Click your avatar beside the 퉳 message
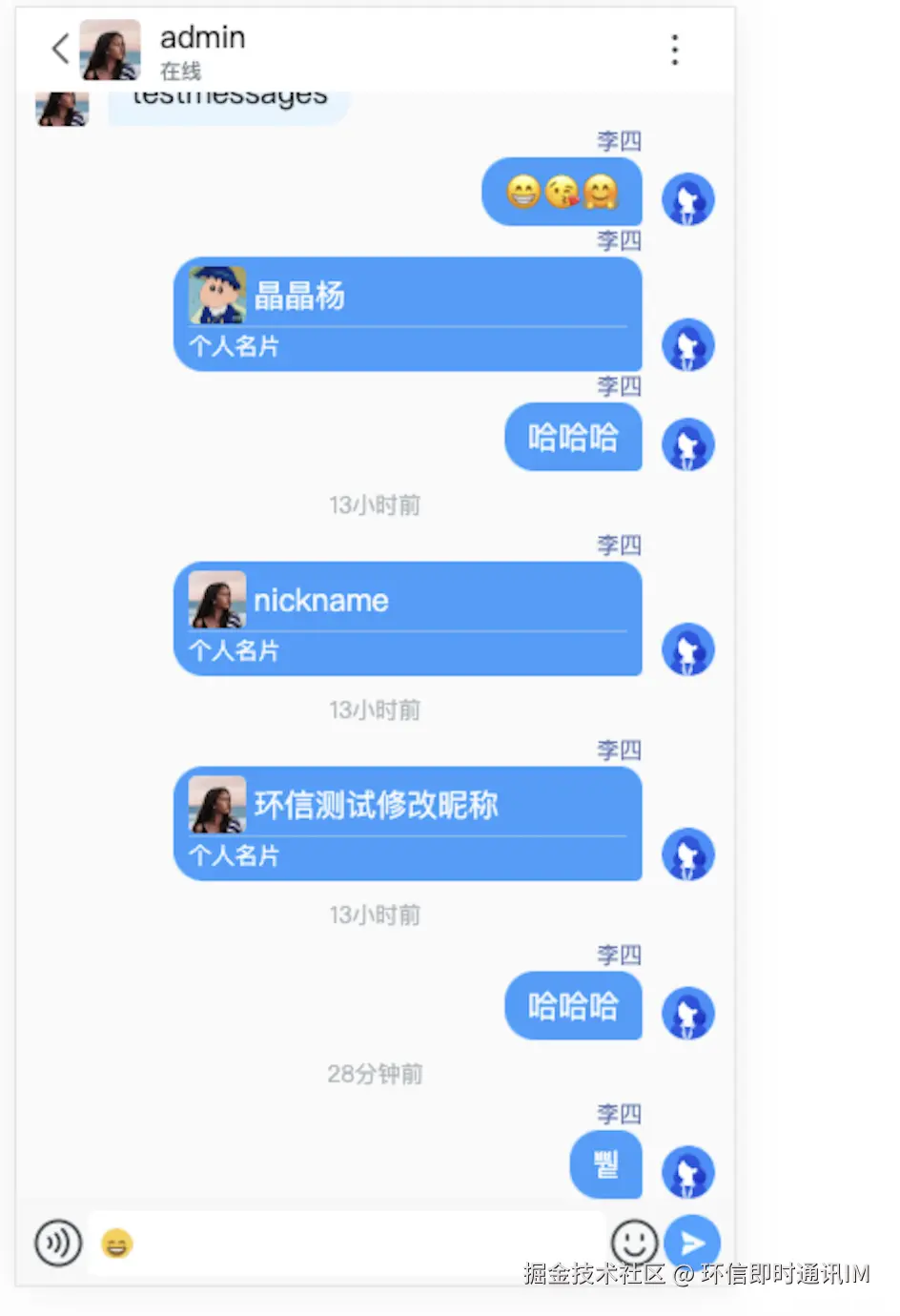This screenshot has height=1316, width=900. (x=687, y=1172)
